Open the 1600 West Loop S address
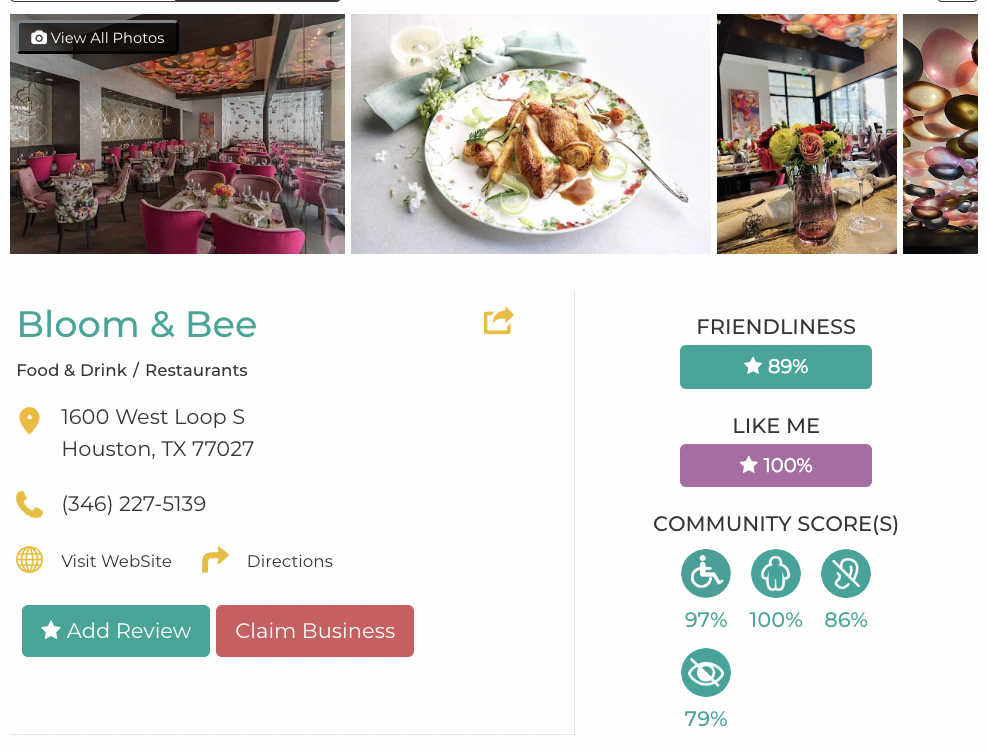 [x=153, y=417]
